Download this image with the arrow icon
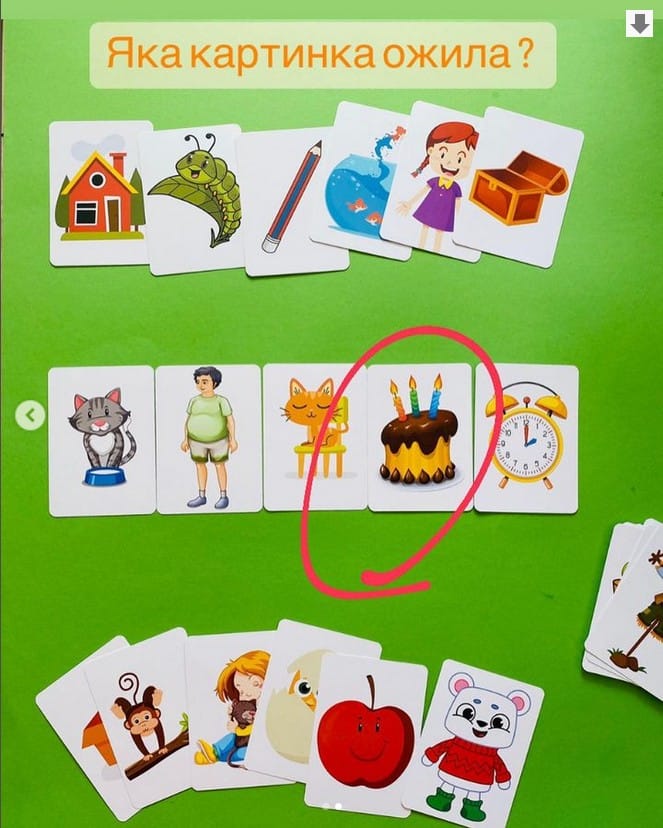The height and width of the screenshot is (828, 663). click(639, 25)
